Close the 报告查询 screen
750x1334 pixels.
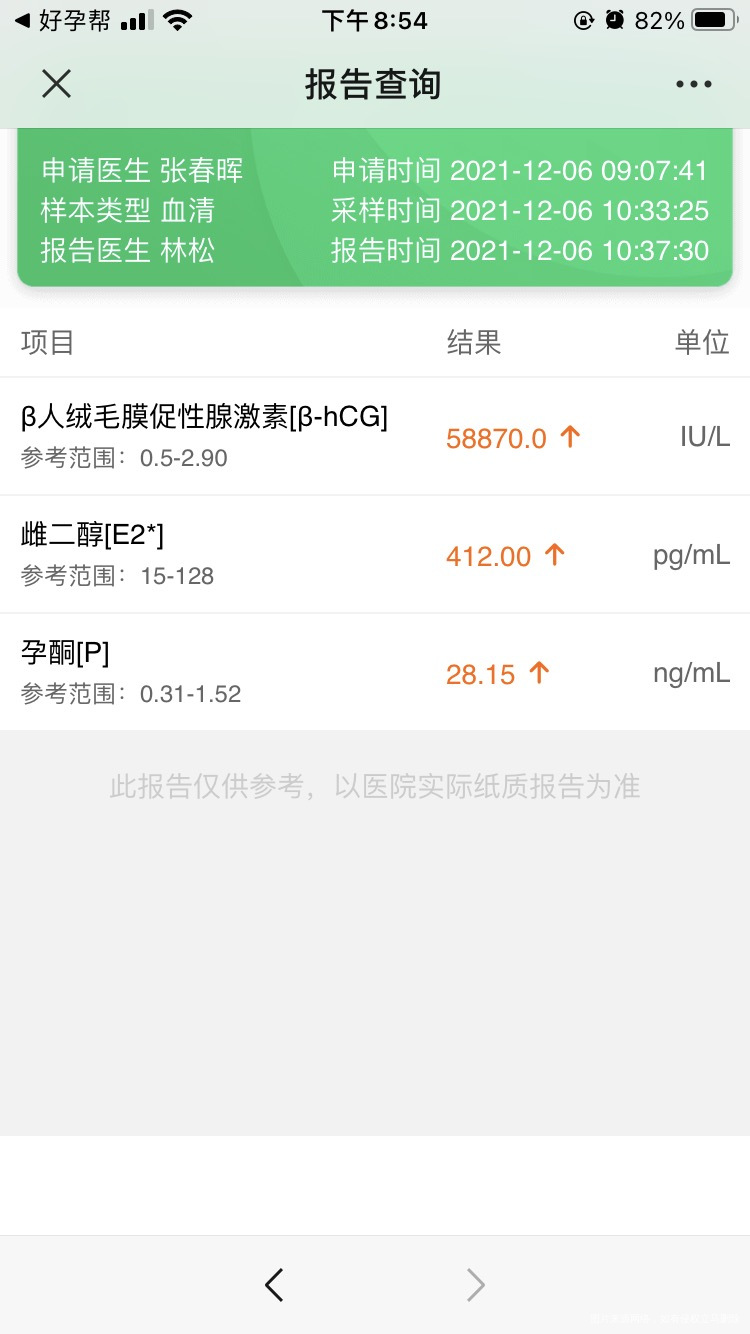pos(56,84)
